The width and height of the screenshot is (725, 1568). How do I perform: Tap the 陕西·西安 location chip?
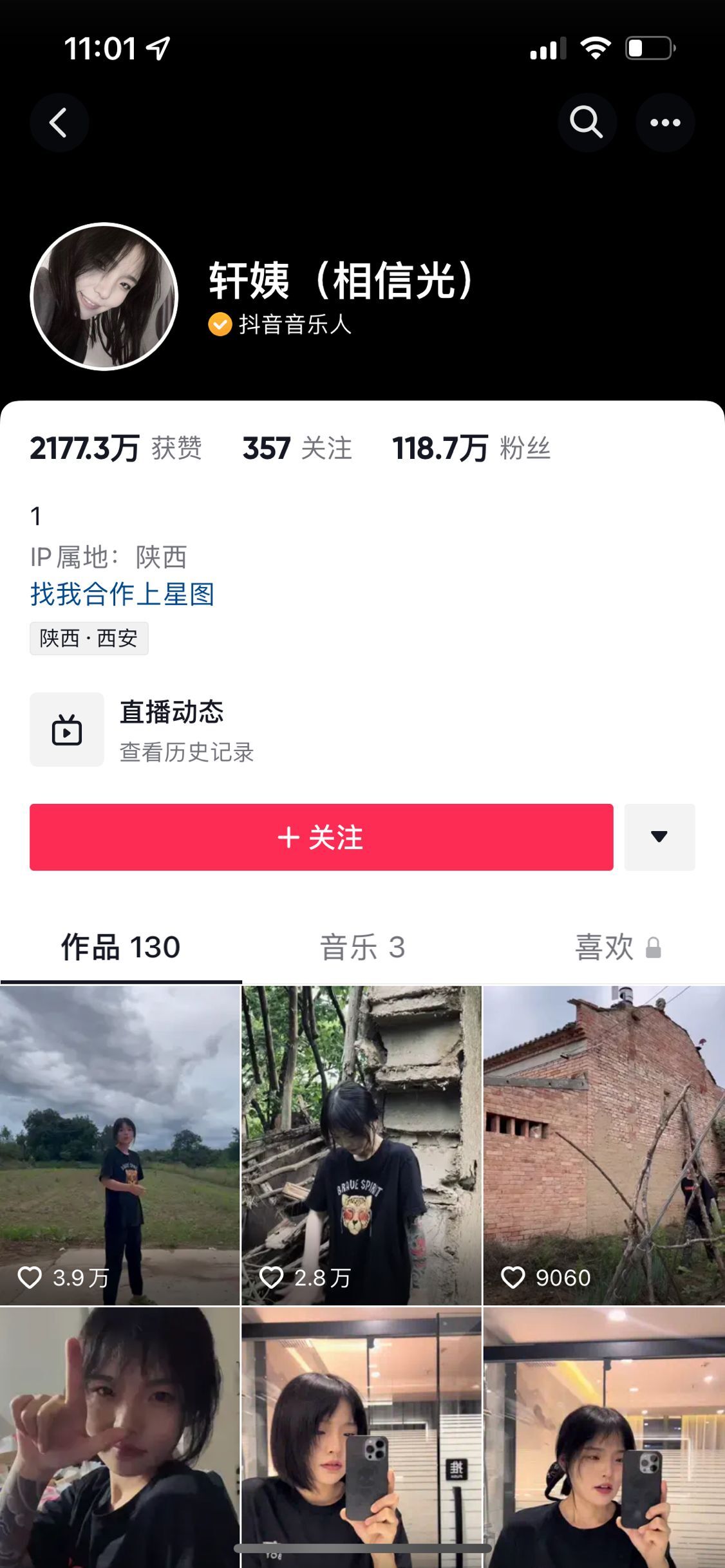[x=89, y=639]
